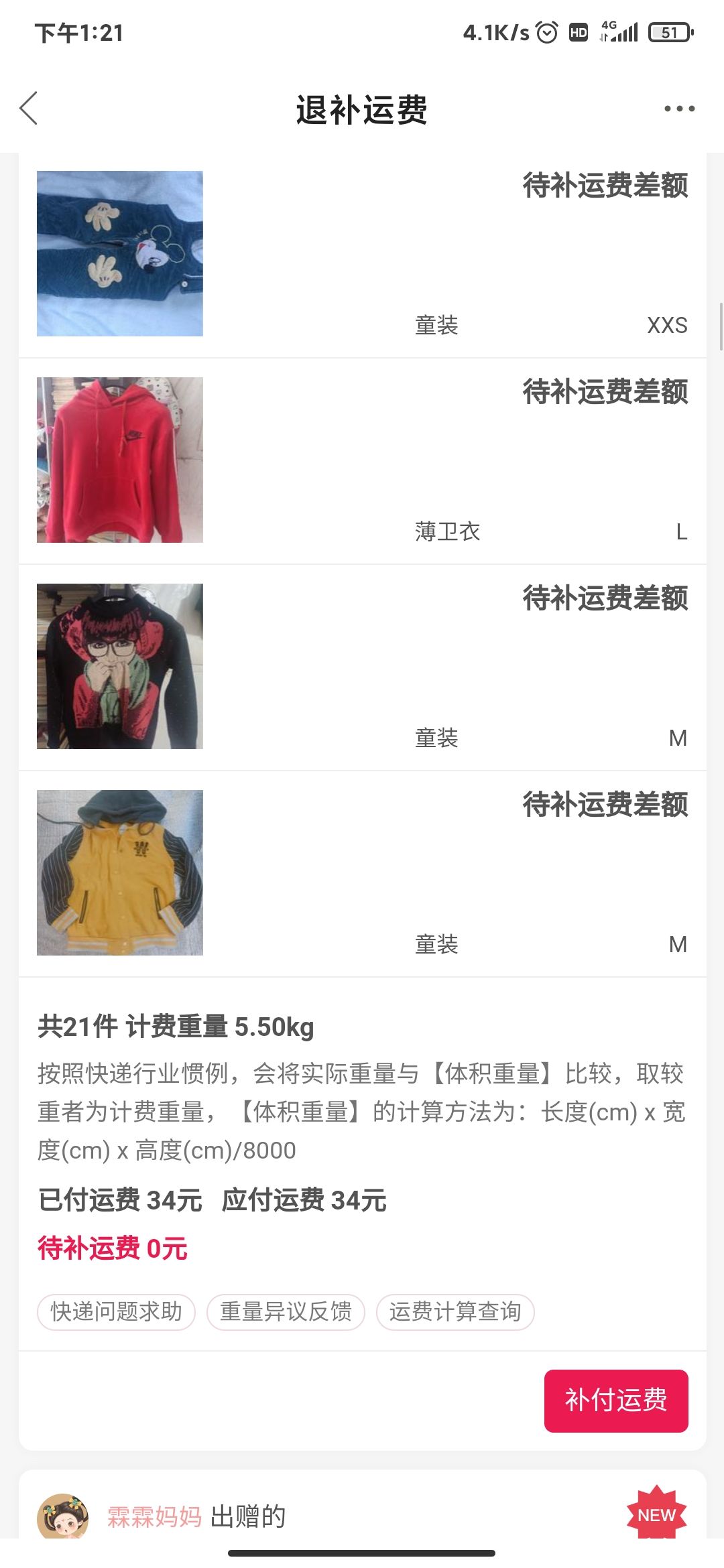This screenshot has height=1568, width=724.
Task: Open the black cartoon sweater 童装 item
Action: click(x=362, y=667)
